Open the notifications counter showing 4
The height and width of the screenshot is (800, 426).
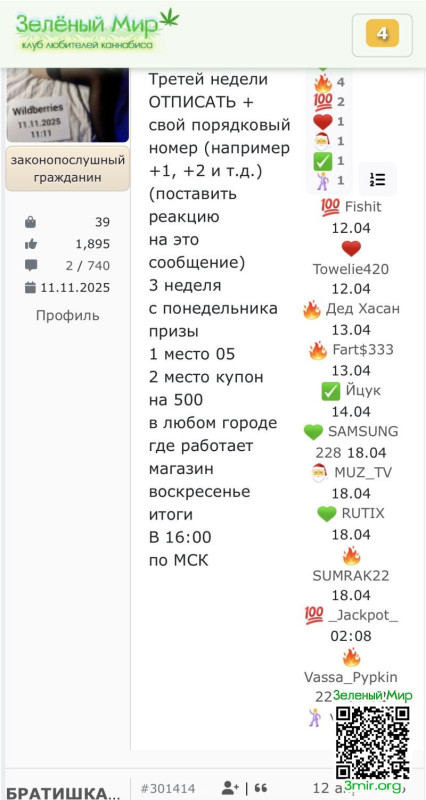pyautogui.click(x=382, y=35)
